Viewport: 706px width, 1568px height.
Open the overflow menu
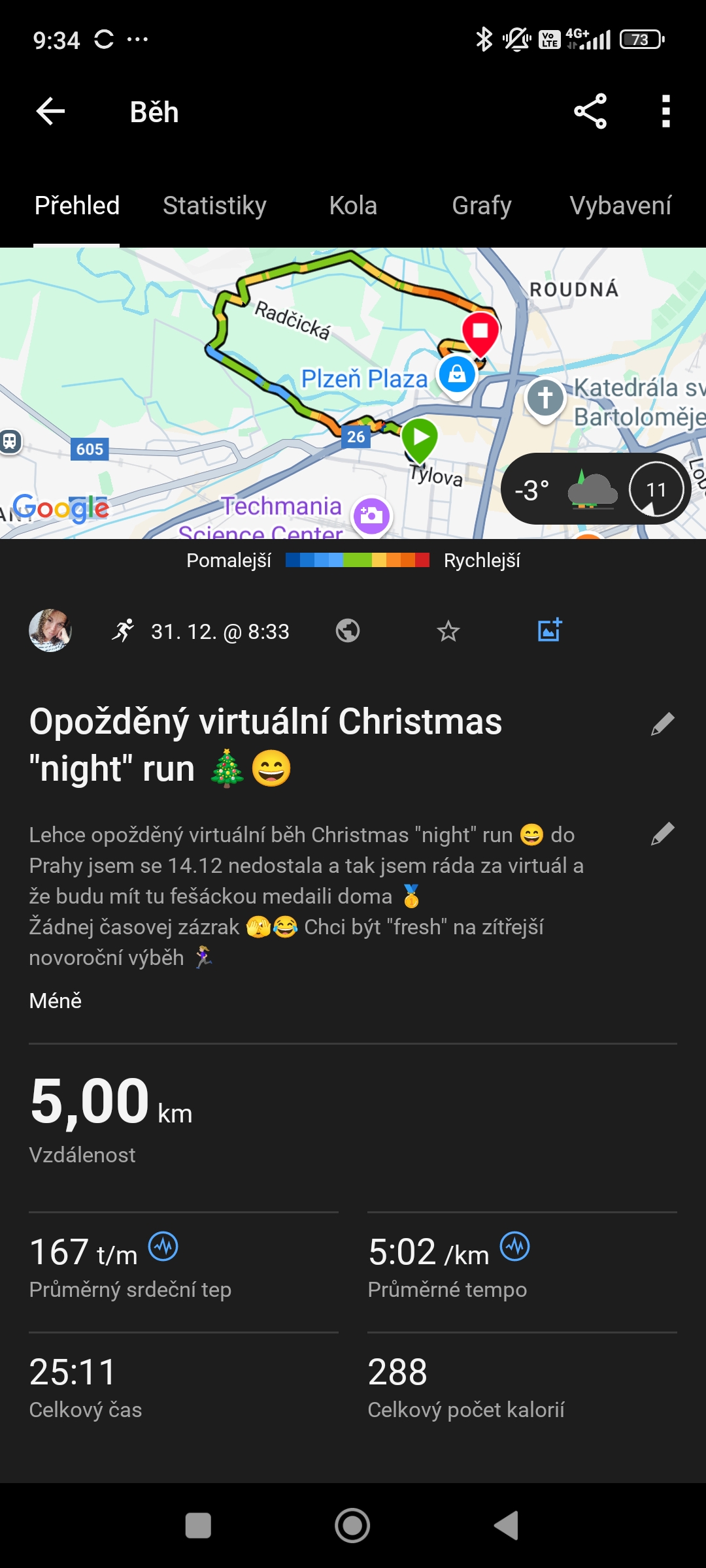click(665, 112)
